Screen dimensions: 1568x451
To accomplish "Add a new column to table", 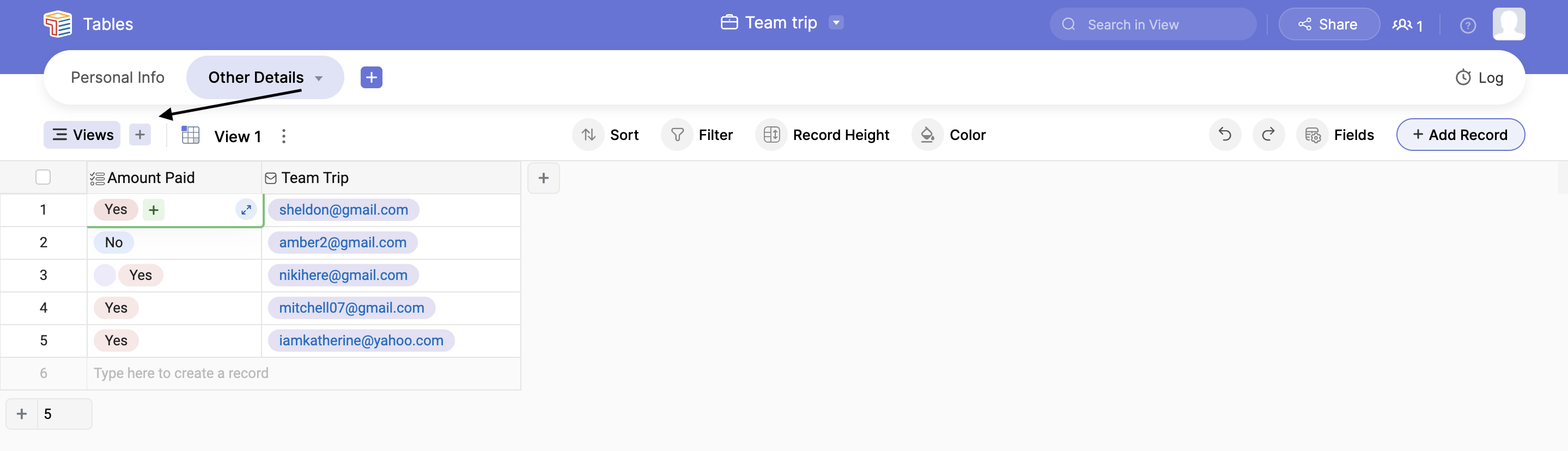I will (544, 178).
